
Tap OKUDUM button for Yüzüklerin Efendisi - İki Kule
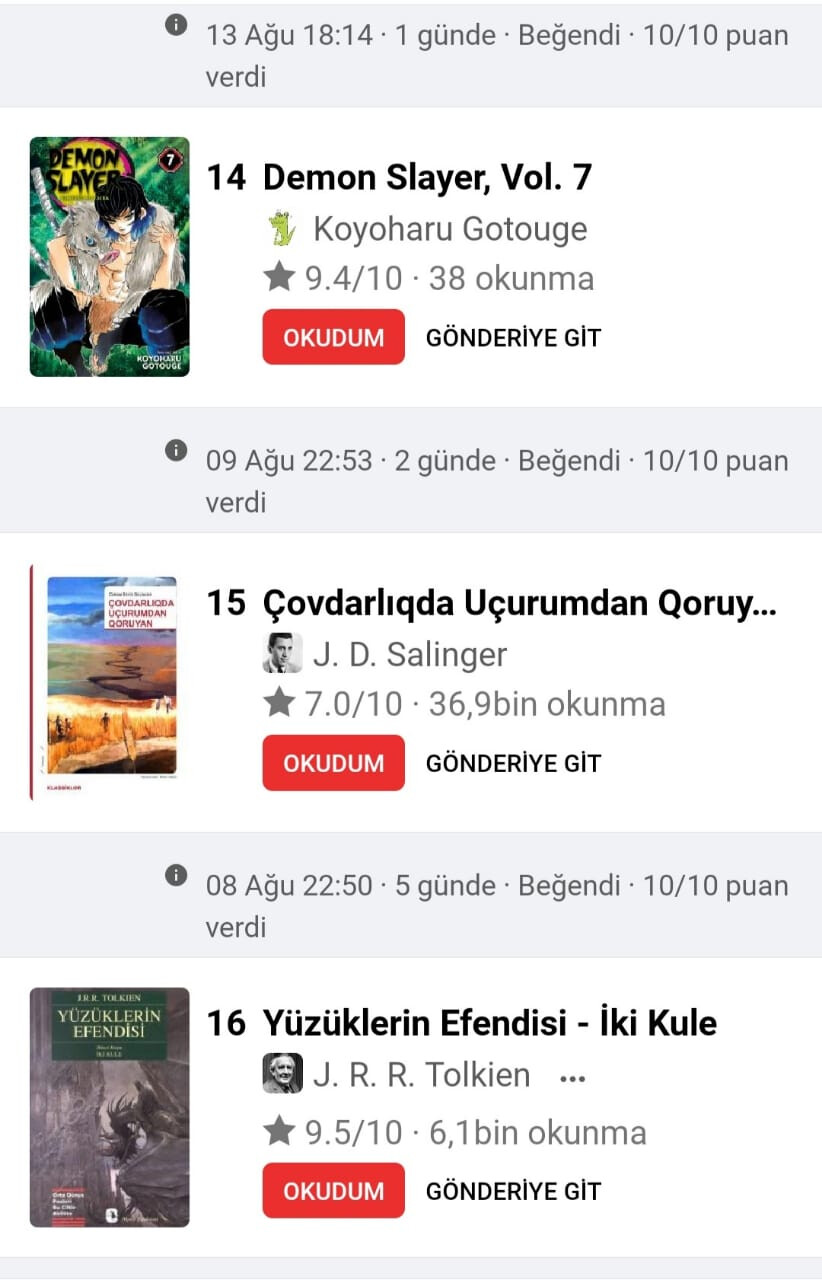click(333, 1191)
